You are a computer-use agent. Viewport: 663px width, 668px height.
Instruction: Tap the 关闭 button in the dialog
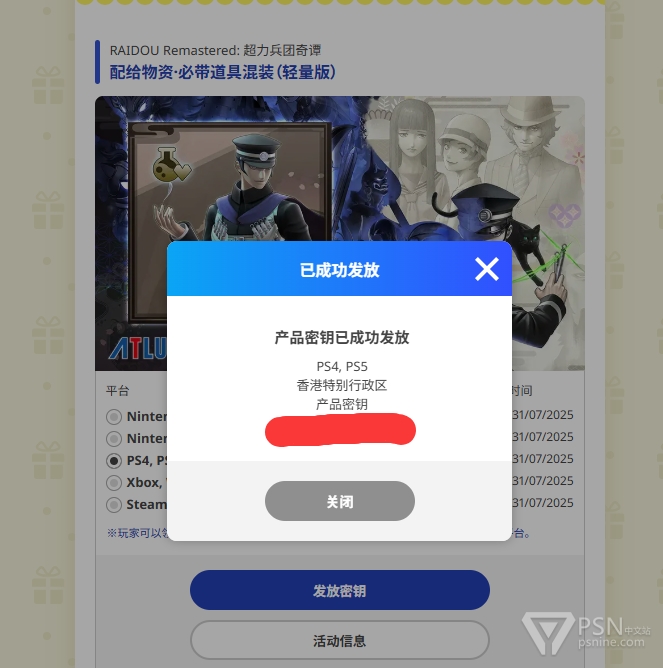(x=339, y=501)
